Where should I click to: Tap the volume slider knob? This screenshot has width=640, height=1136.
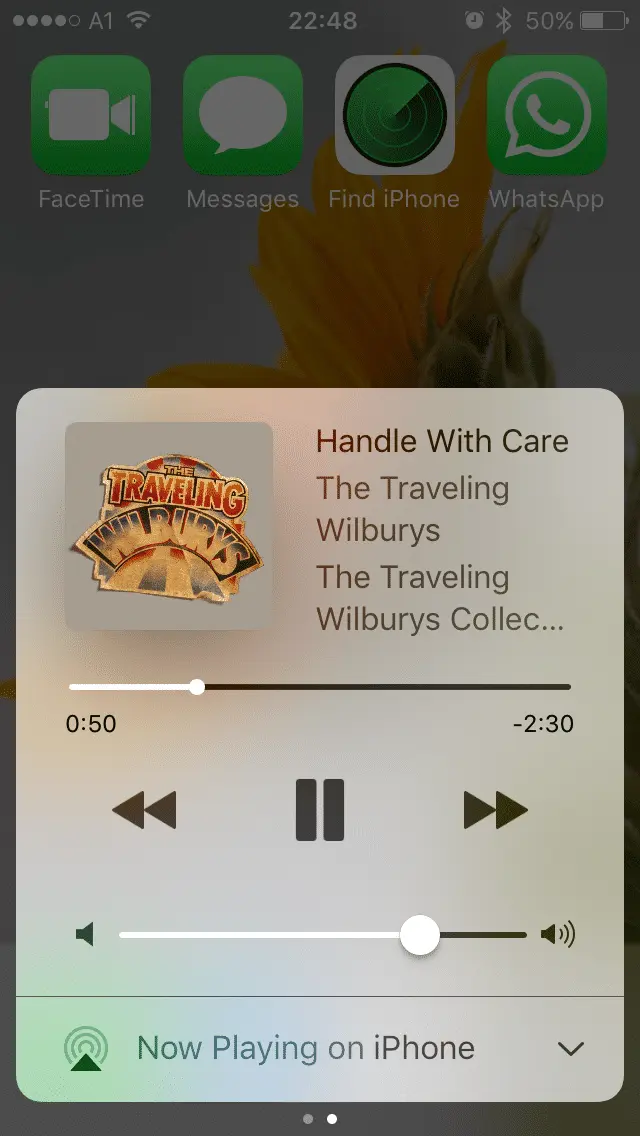[420, 935]
